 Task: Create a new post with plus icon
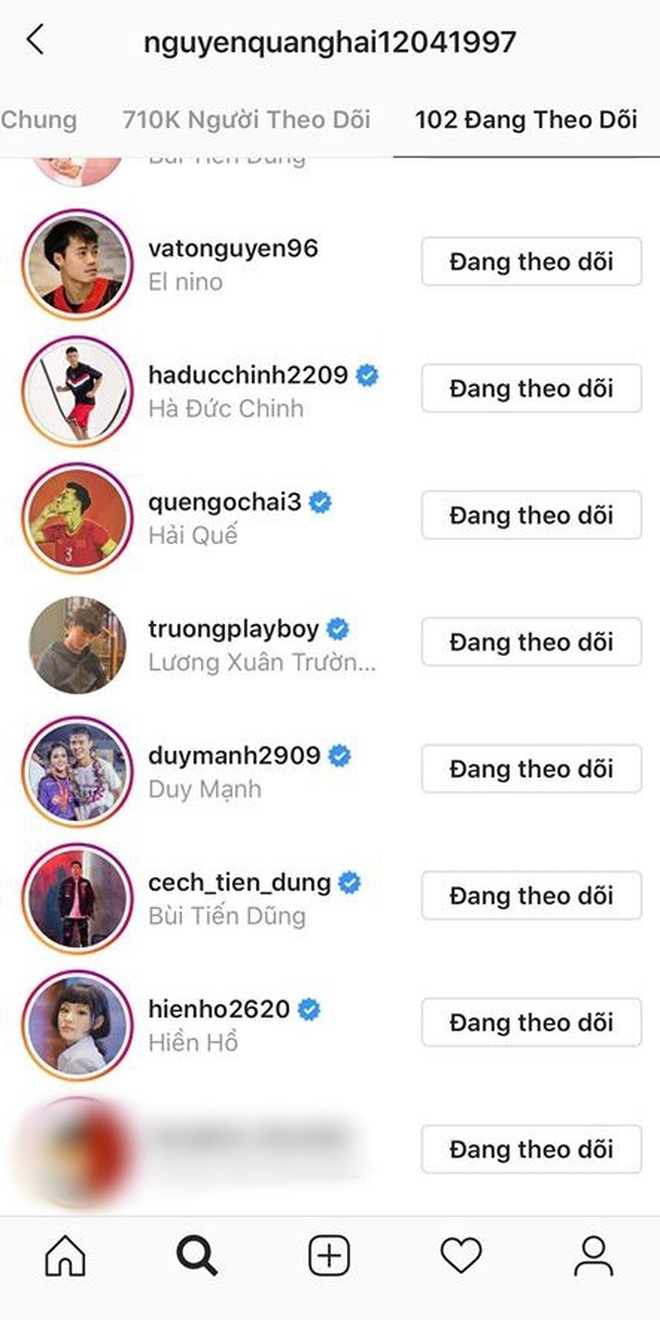[329, 1256]
